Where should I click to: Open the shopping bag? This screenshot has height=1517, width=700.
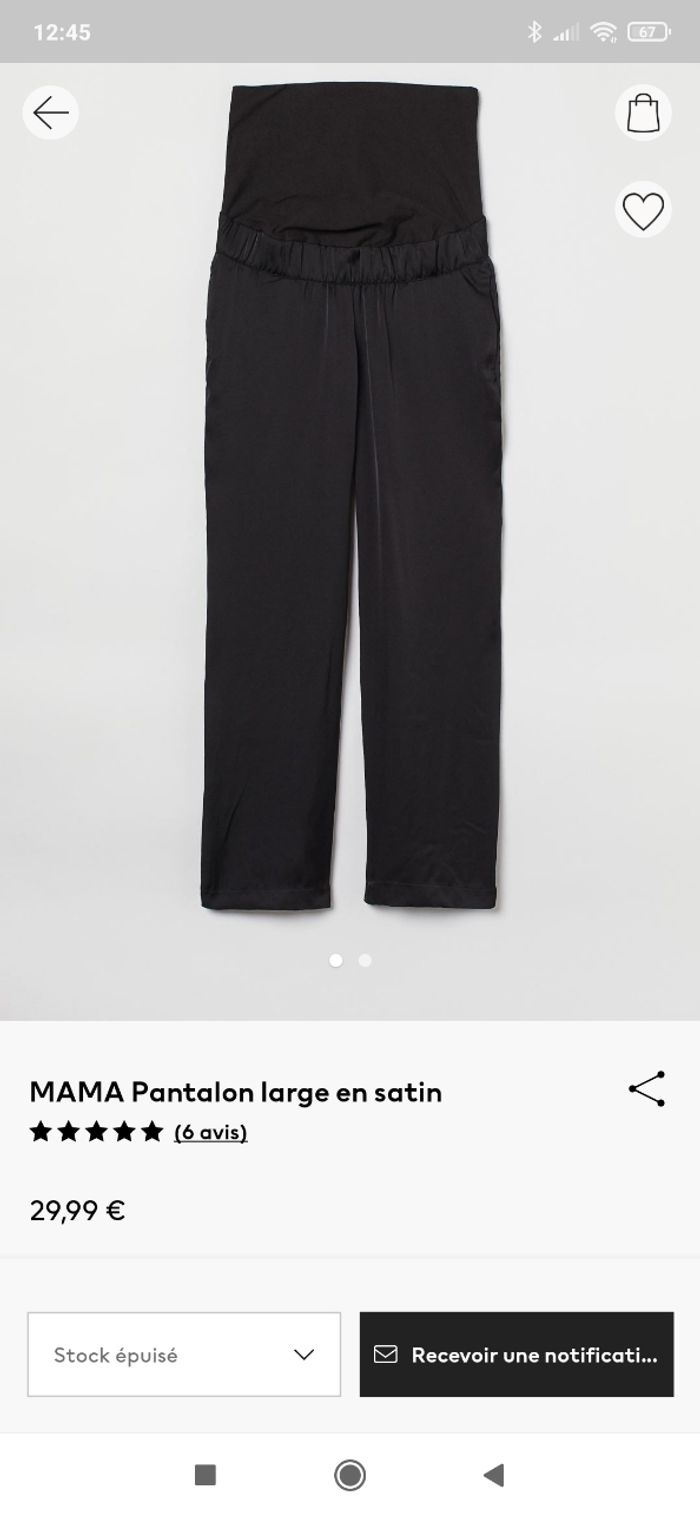click(x=643, y=113)
